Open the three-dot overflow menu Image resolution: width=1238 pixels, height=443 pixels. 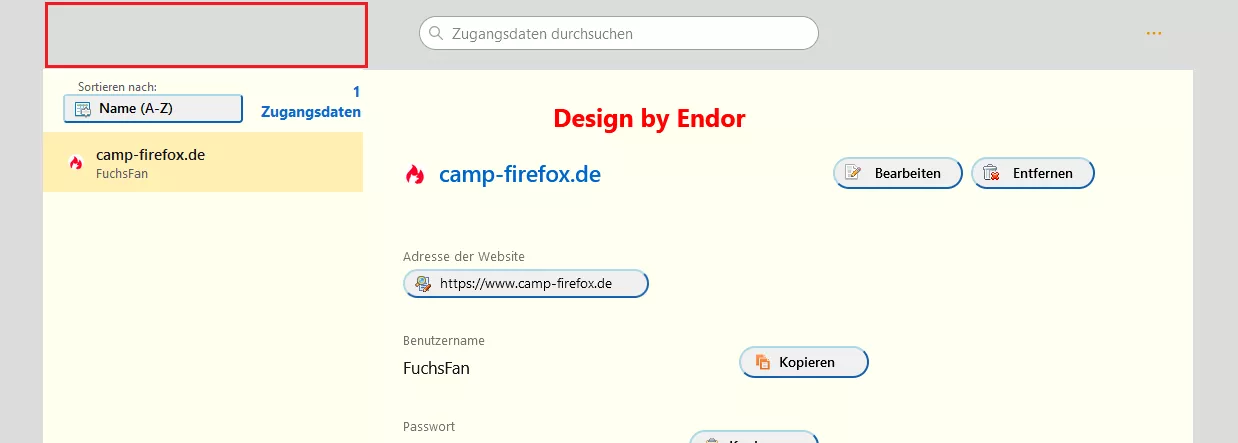coord(1154,33)
